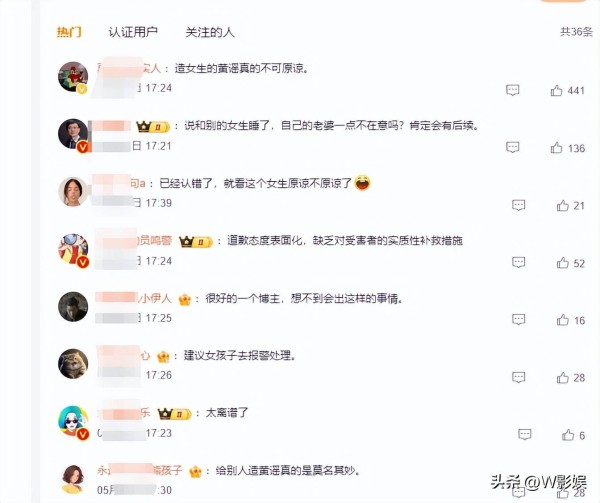Like the comment with 441 likes
This screenshot has height=503, width=600.
coord(557,91)
